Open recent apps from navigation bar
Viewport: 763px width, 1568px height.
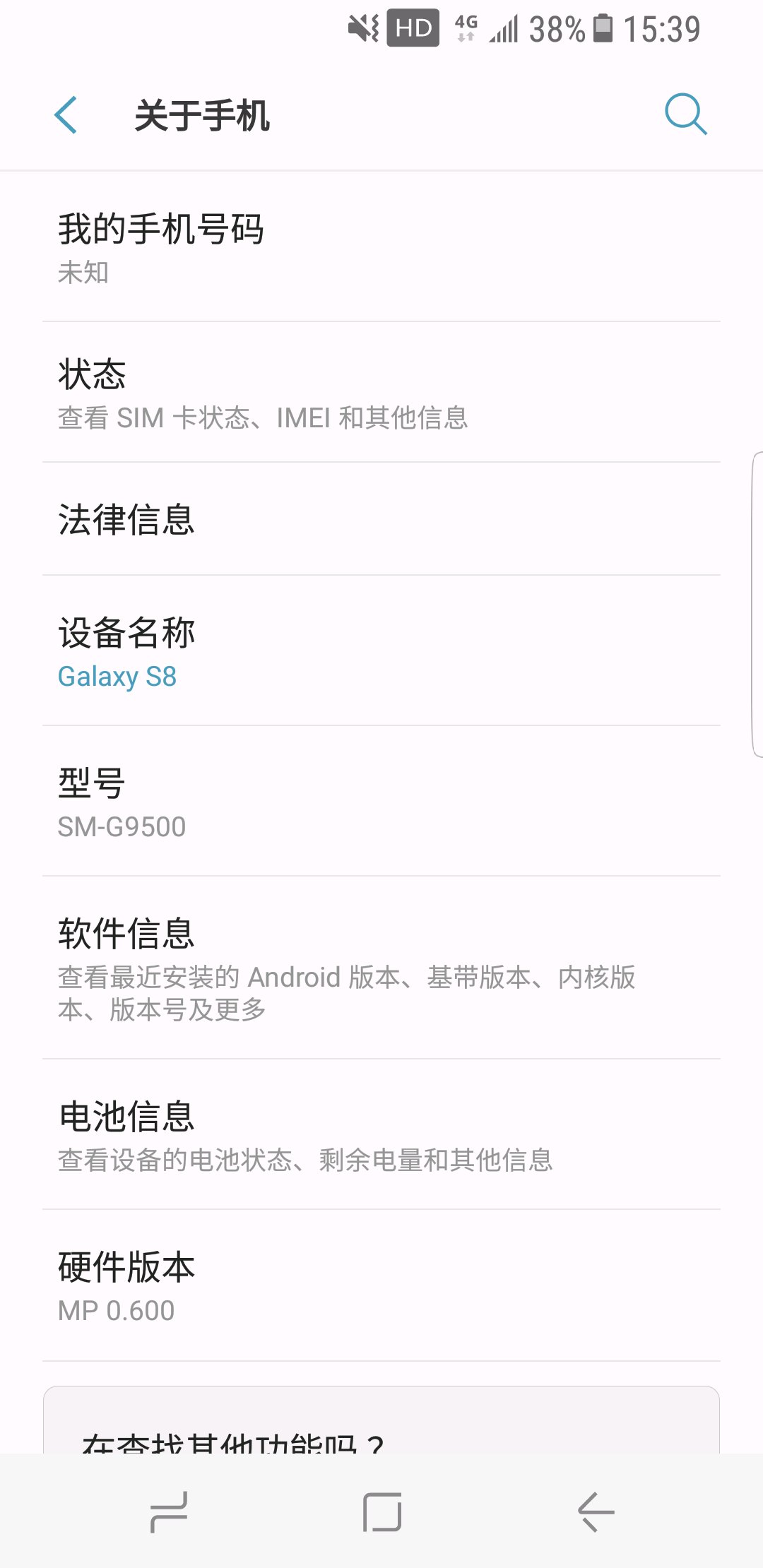point(170,1512)
